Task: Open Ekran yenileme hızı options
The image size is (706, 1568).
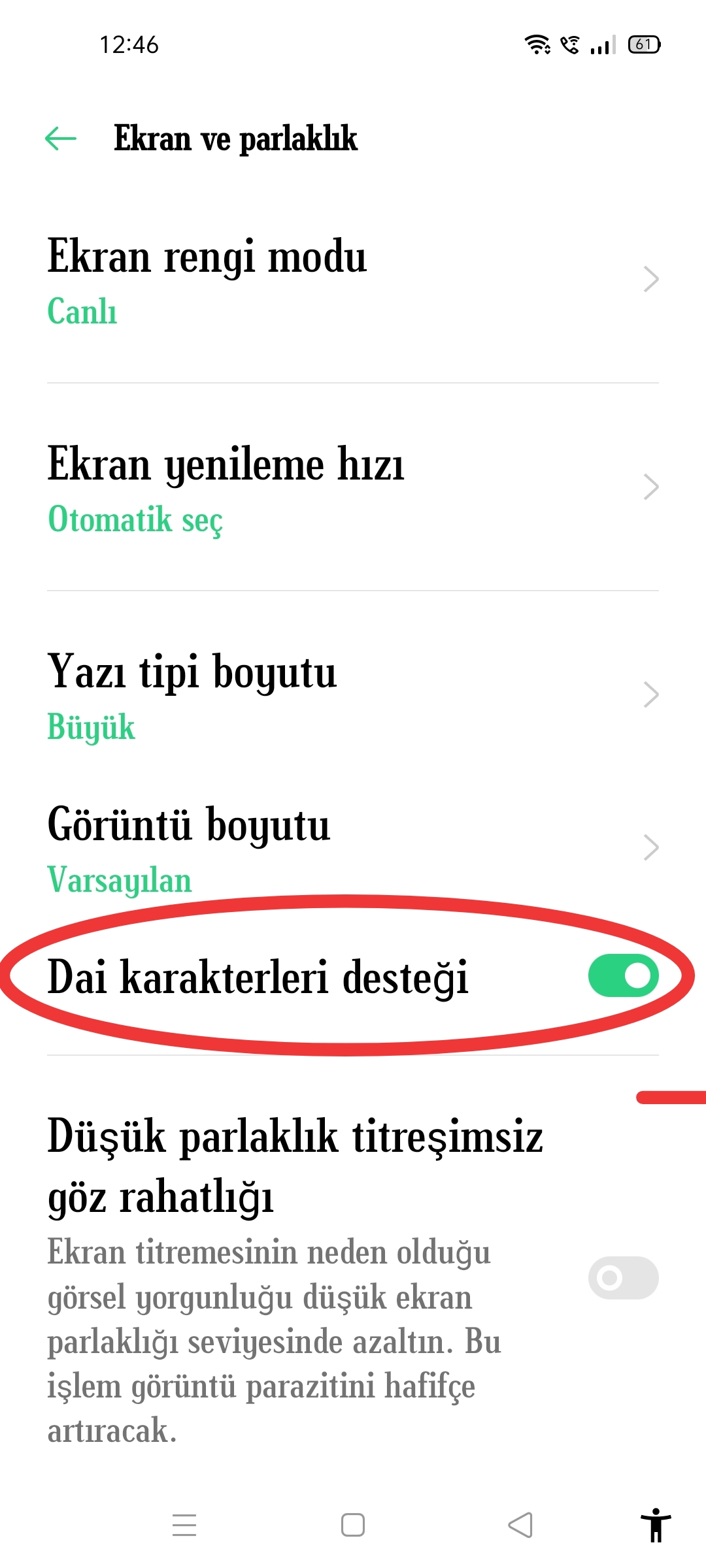Action: (x=353, y=487)
